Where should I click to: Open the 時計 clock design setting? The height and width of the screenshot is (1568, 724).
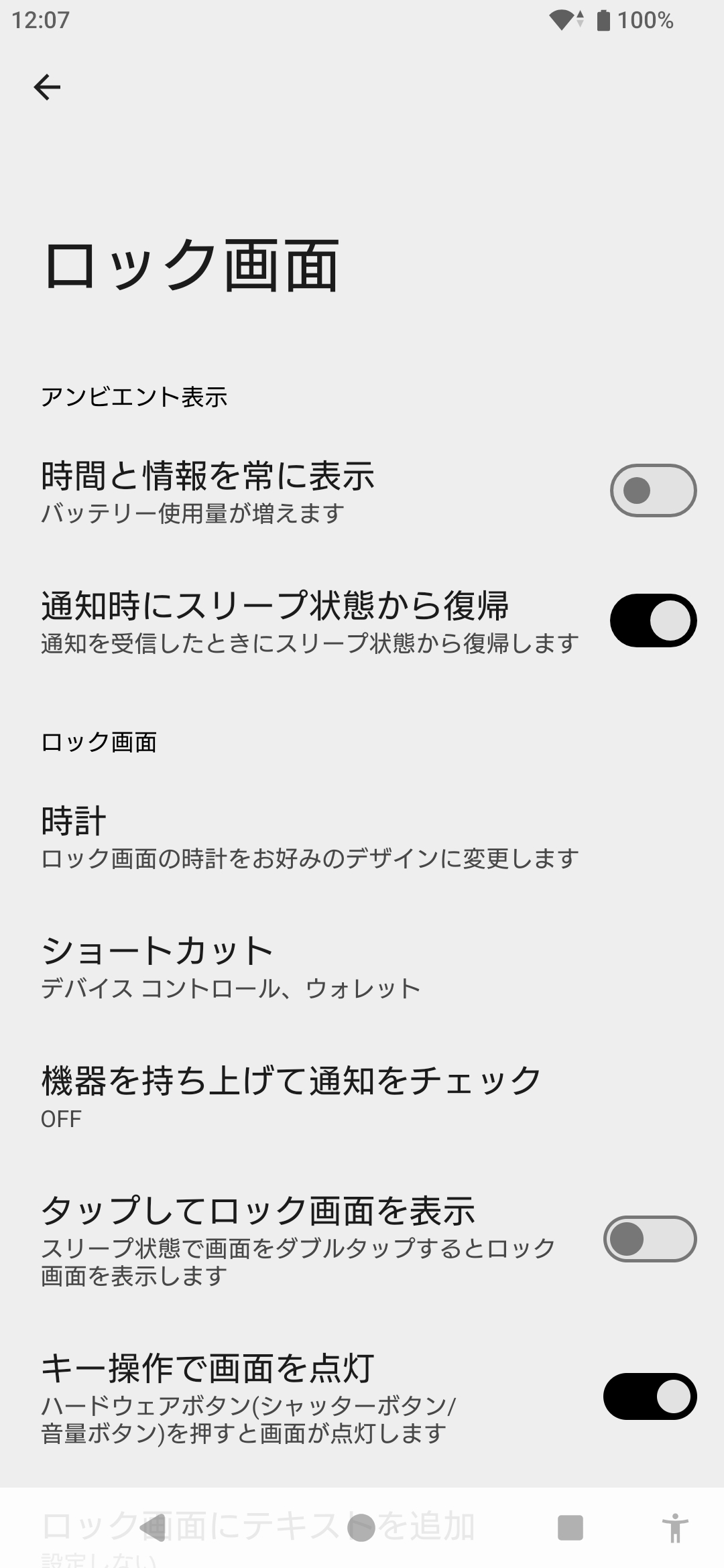[x=308, y=838]
